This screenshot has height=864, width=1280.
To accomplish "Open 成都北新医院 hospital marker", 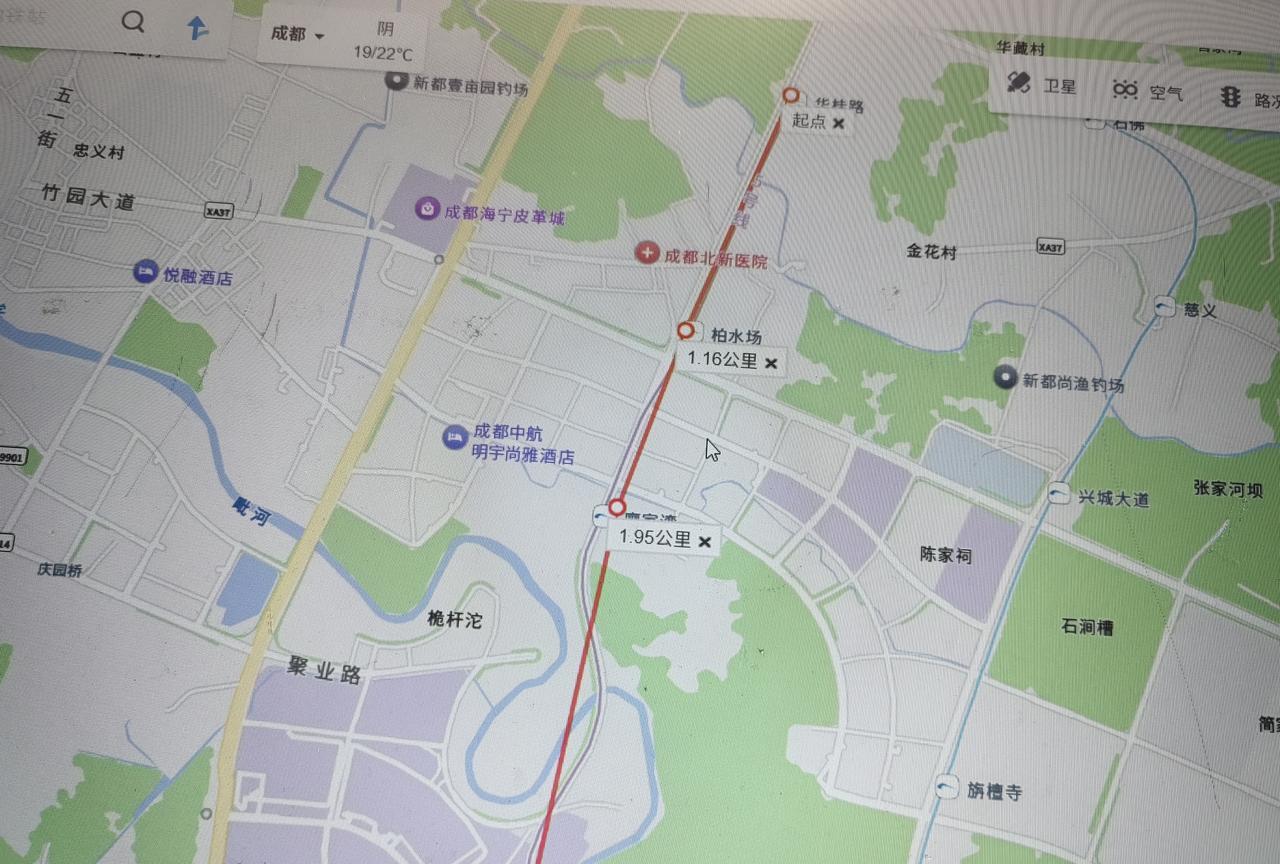I will coord(648,252).
